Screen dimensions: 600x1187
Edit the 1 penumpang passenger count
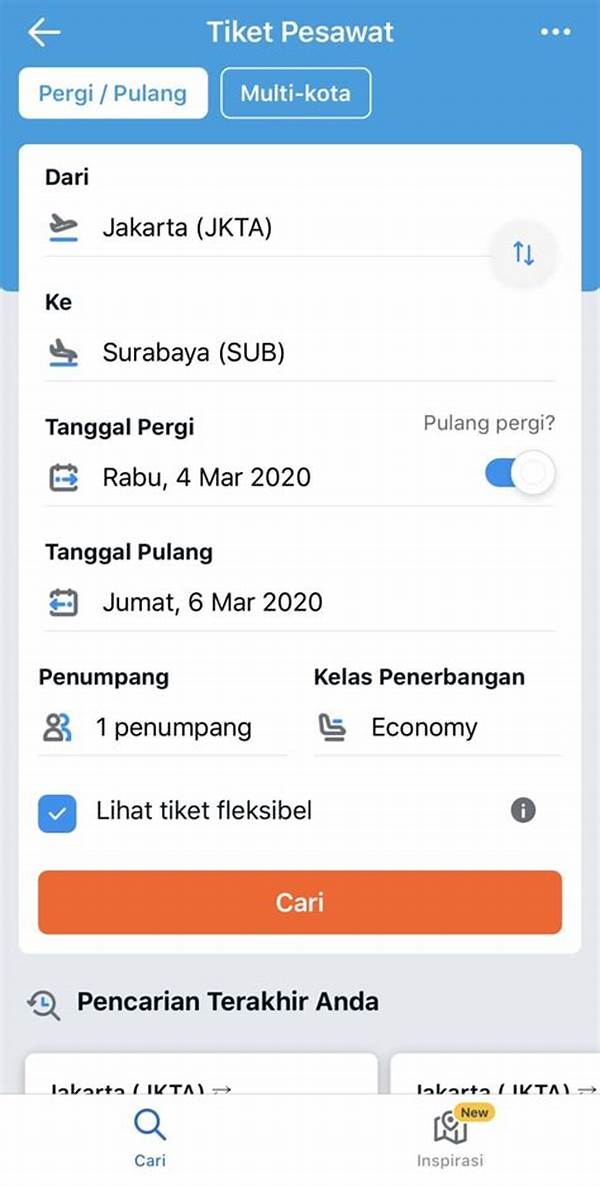point(173,727)
